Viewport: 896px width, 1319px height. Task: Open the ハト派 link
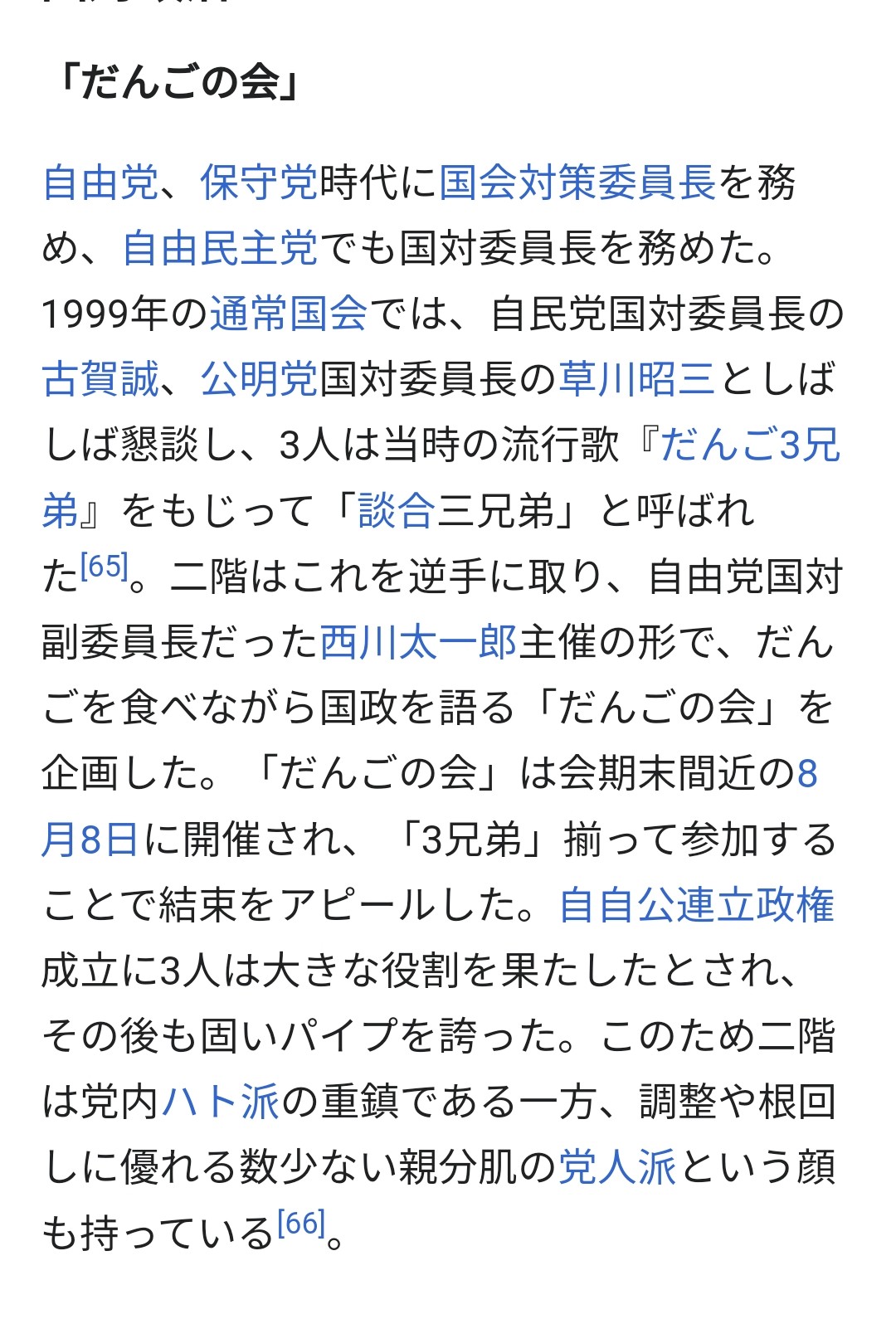221,1102
